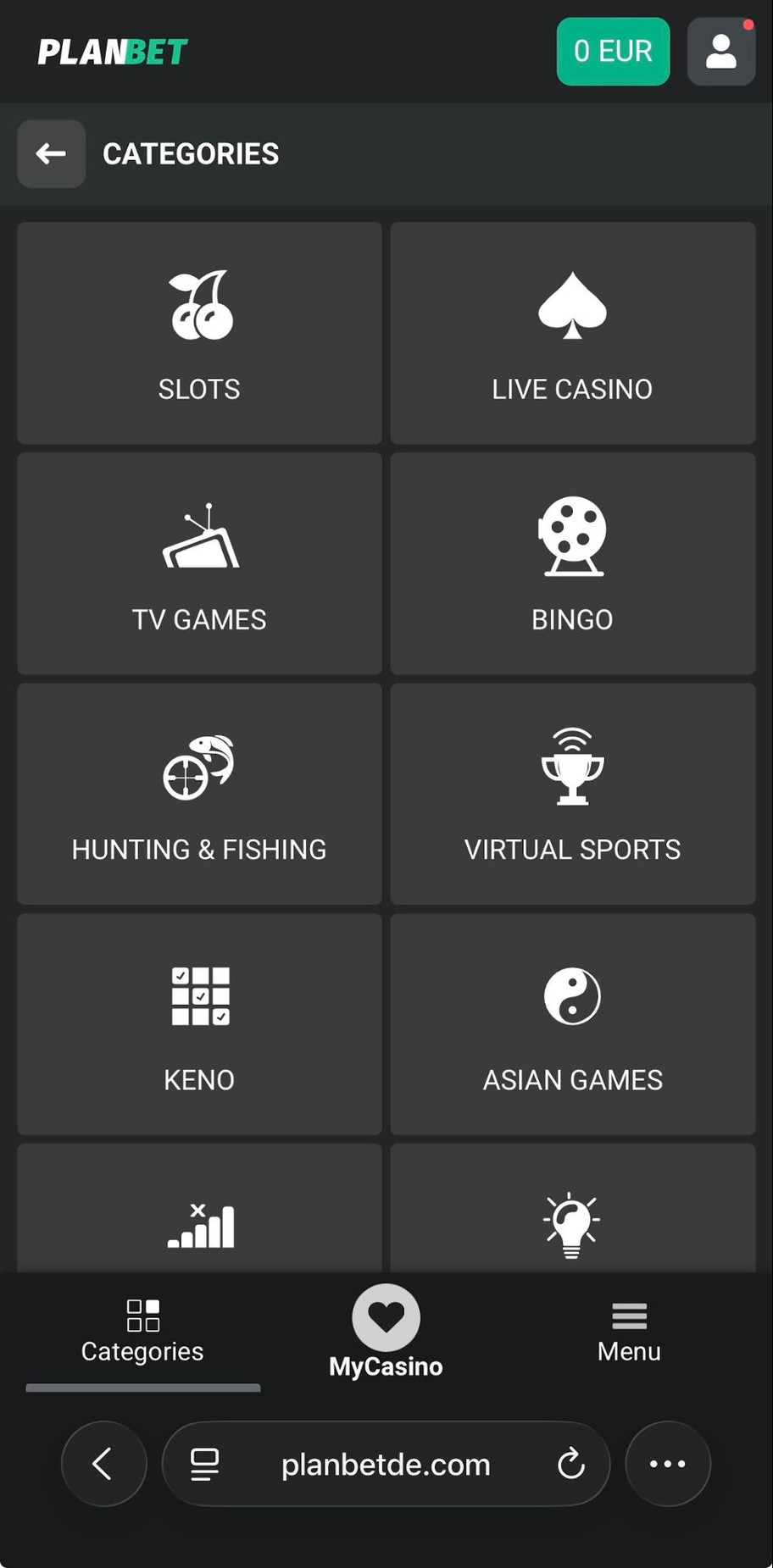This screenshot has height=1568, width=773.
Task: Open the Live Casino category
Action: click(x=572, y=333)
